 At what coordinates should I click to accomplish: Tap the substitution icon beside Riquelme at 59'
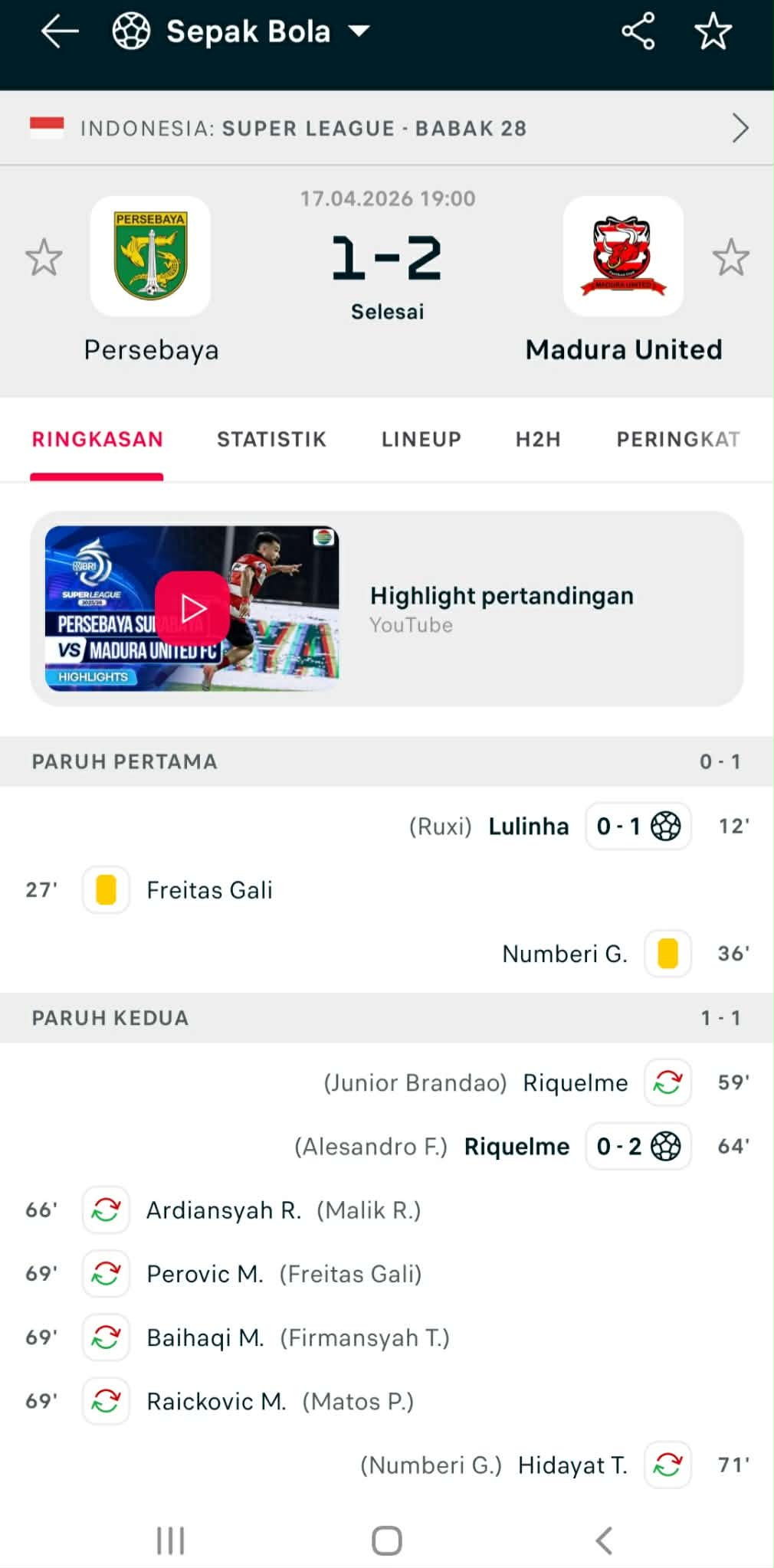666,1082
